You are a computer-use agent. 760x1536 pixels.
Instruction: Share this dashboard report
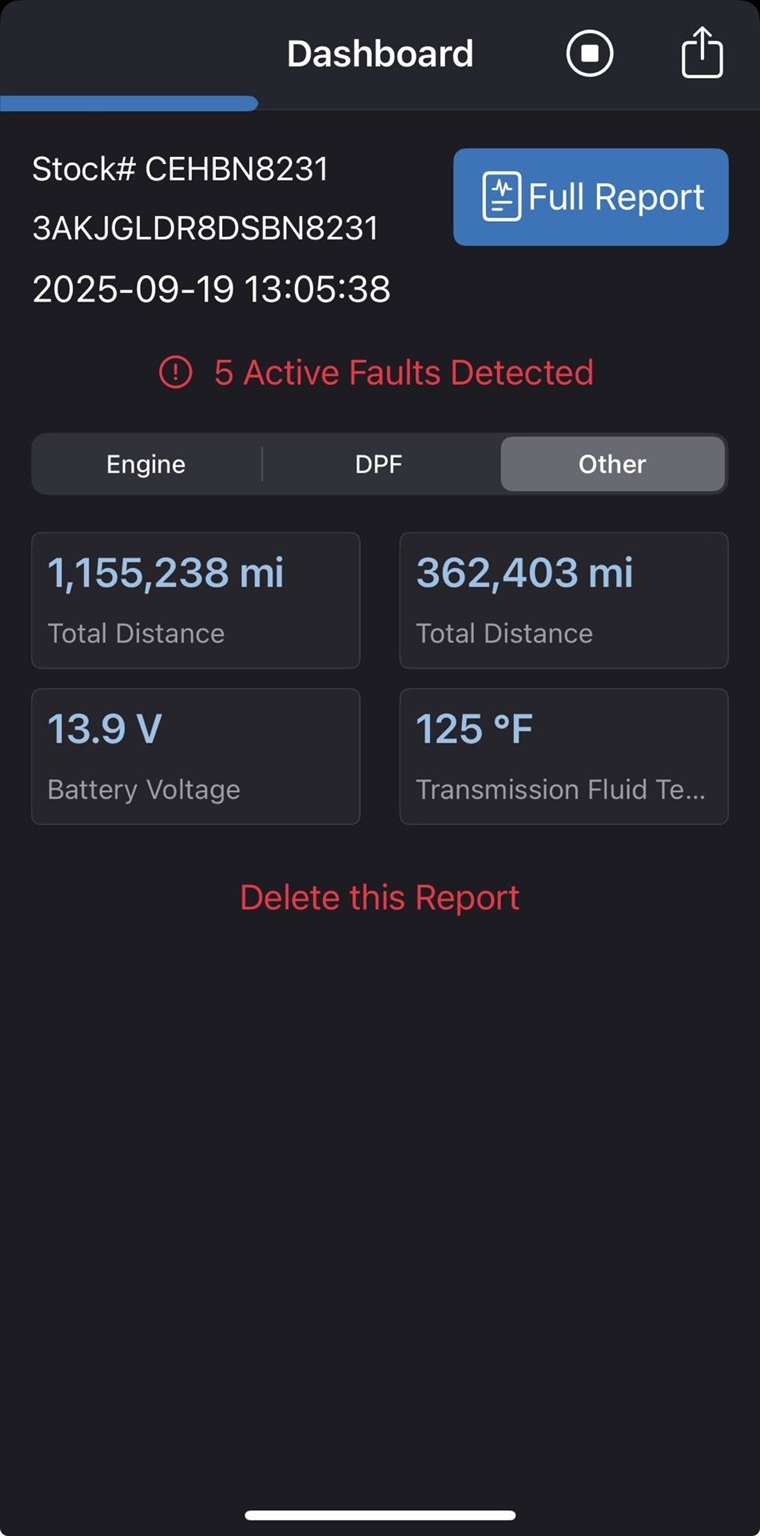coord(702,52)
